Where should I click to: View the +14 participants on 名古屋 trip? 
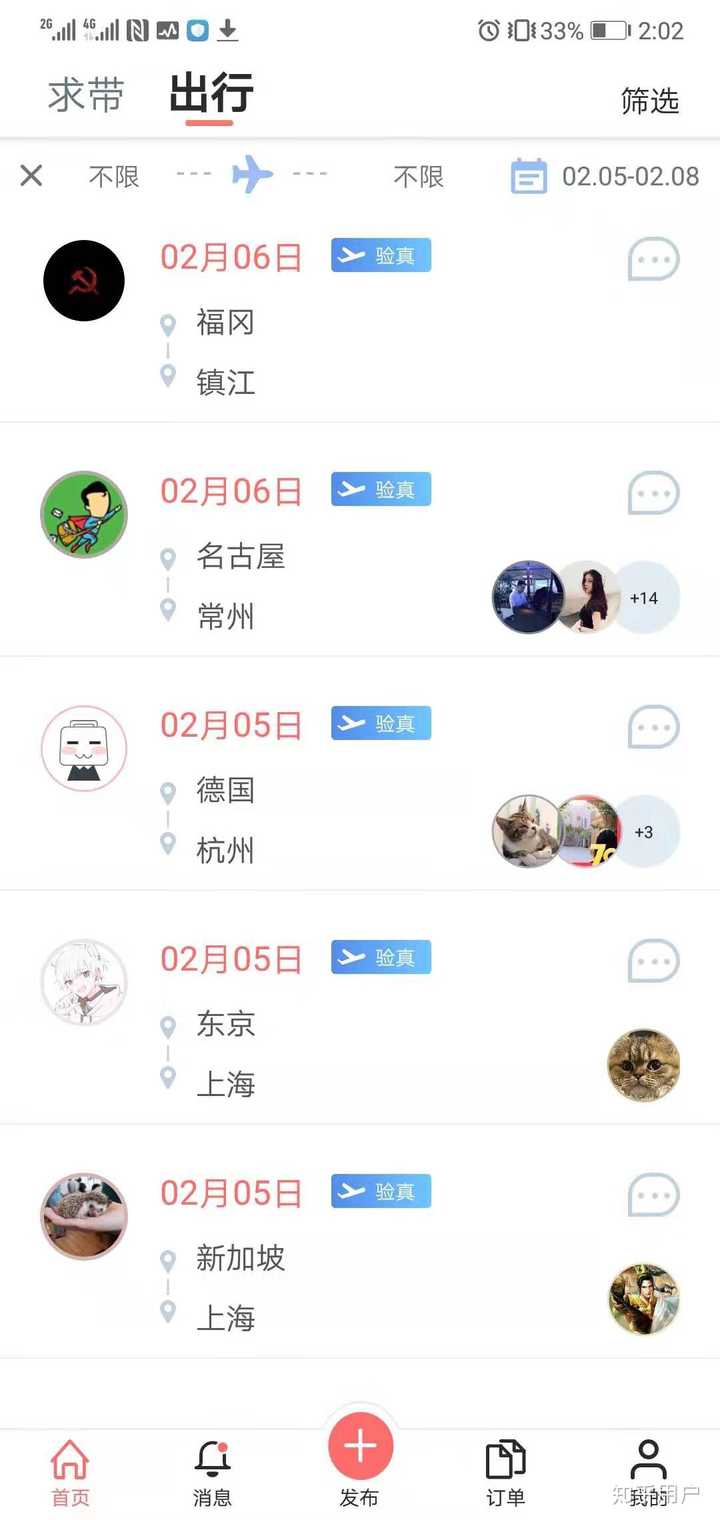(x=644, y=598)
